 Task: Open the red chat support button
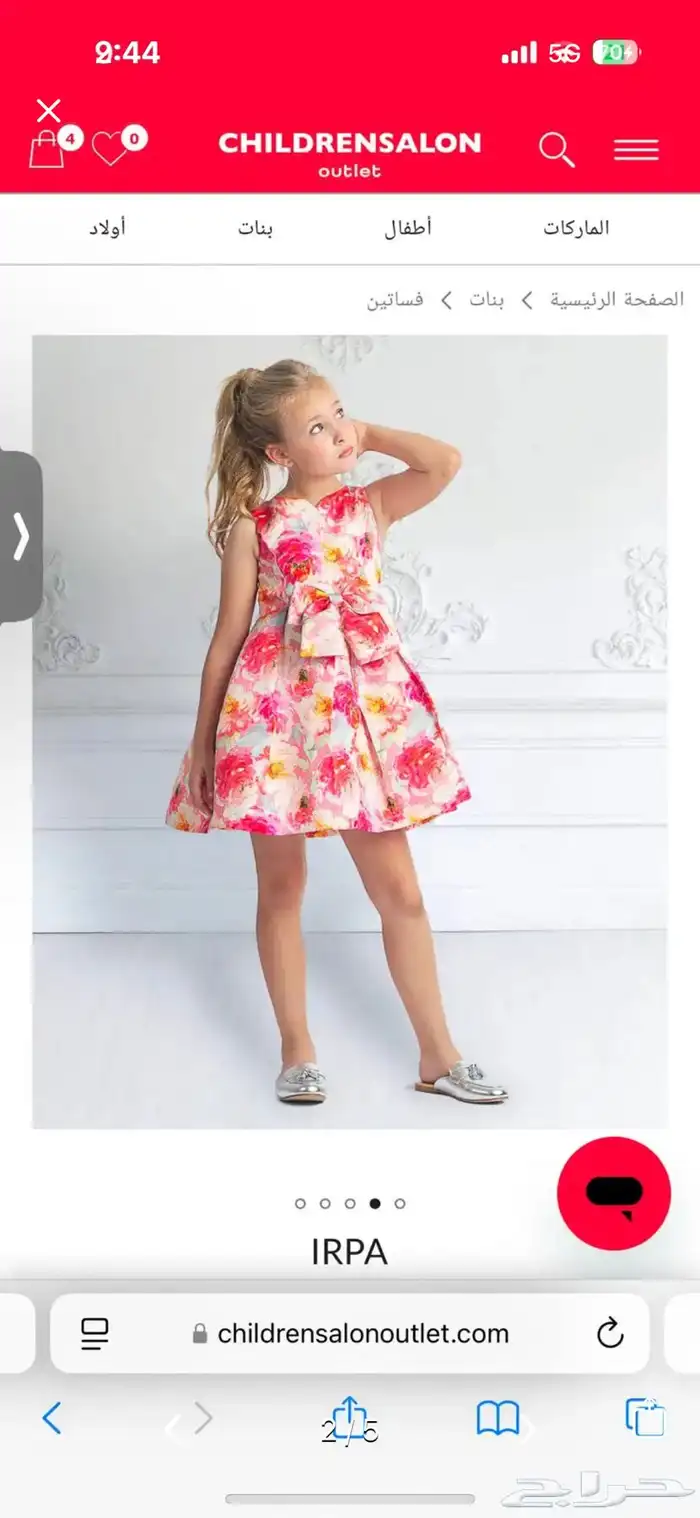coord(613,1193)
